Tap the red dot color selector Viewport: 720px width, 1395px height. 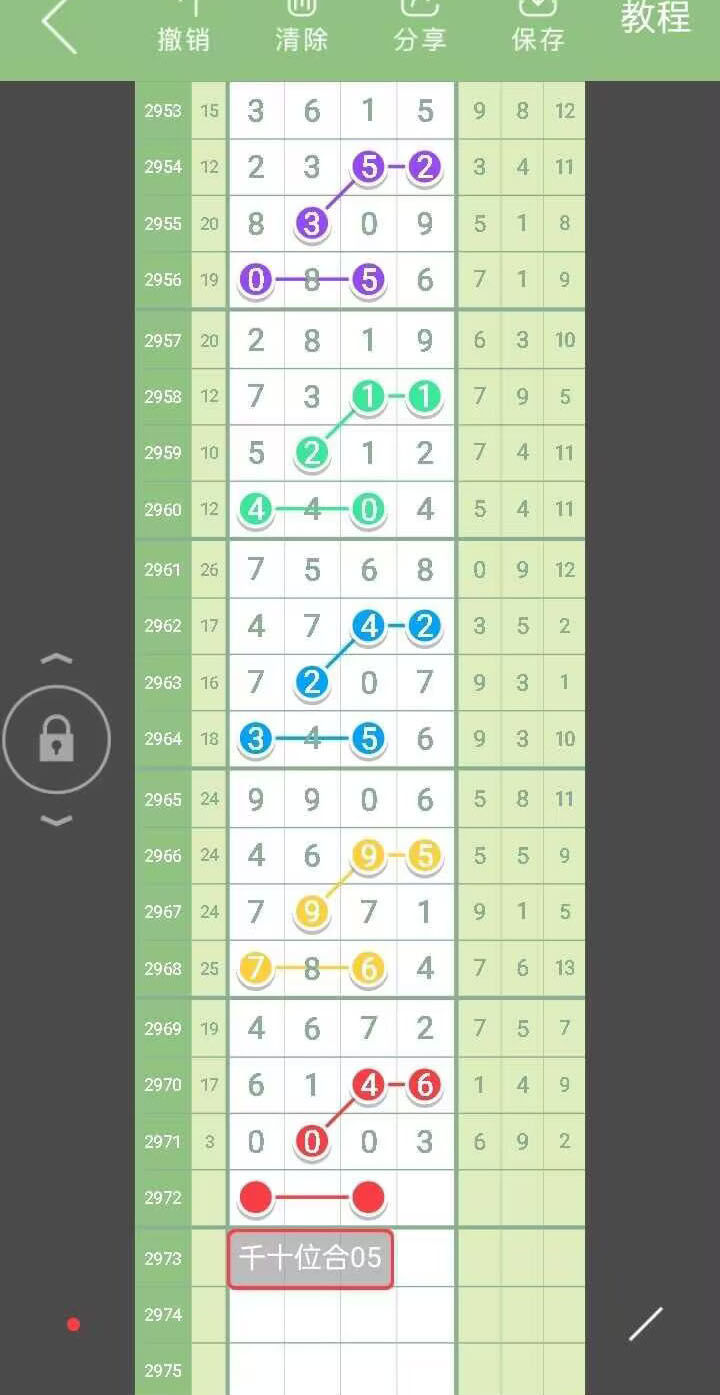[73, 1325]
